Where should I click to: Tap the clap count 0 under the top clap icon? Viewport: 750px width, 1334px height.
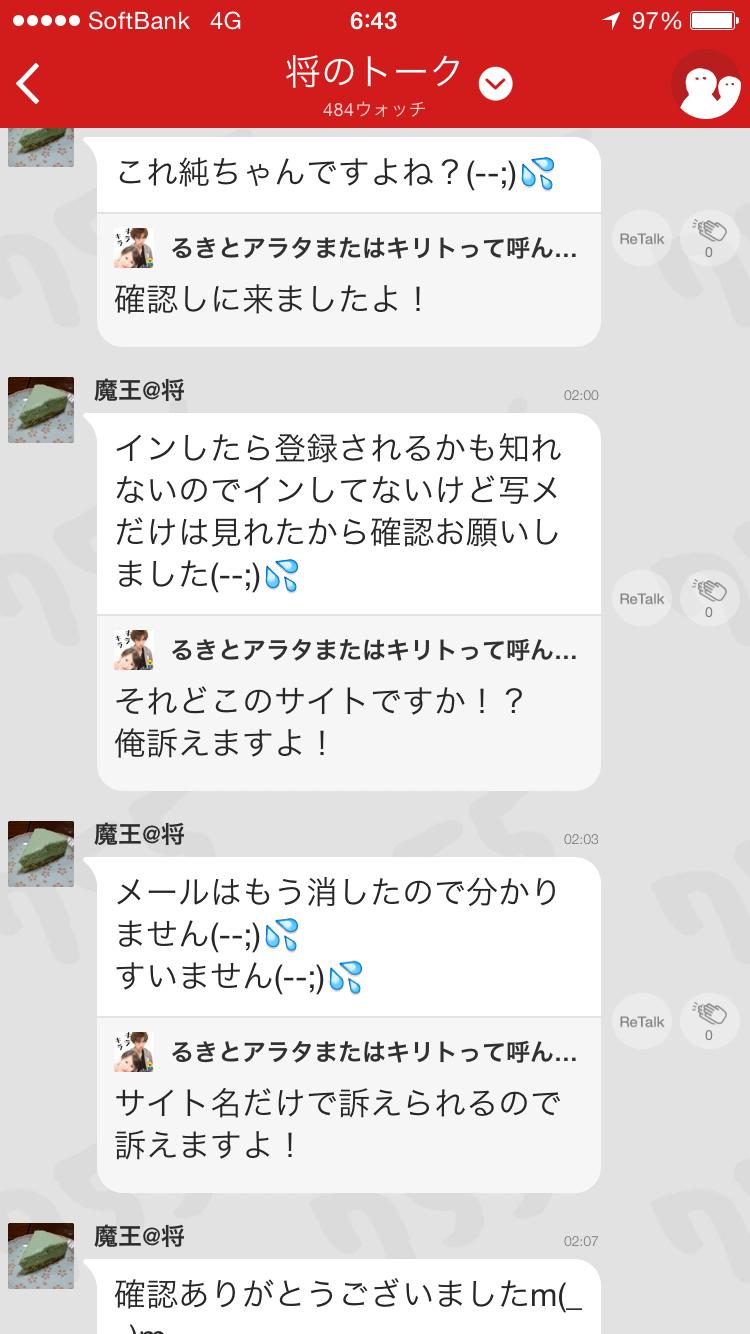709,254
